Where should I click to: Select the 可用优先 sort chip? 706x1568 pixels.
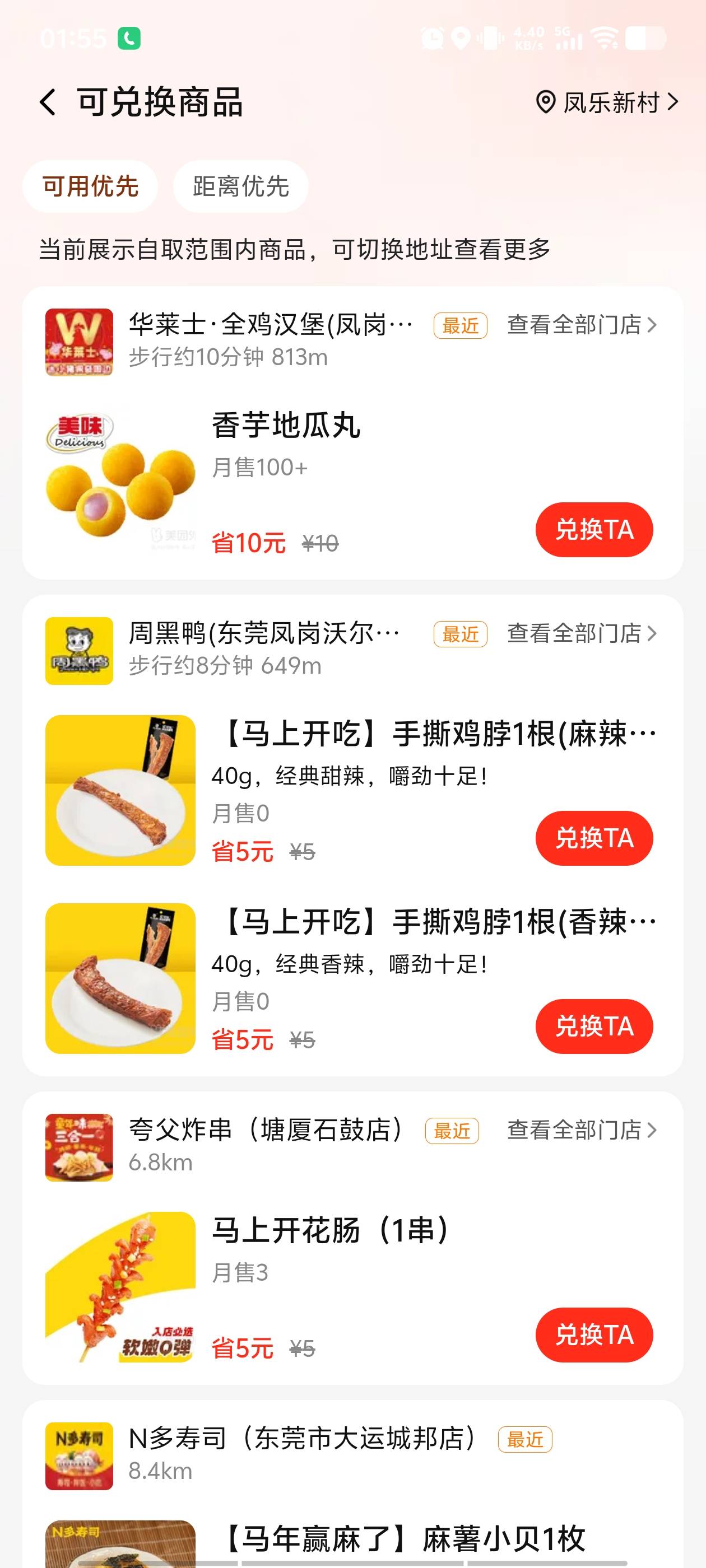coord(90,186)
